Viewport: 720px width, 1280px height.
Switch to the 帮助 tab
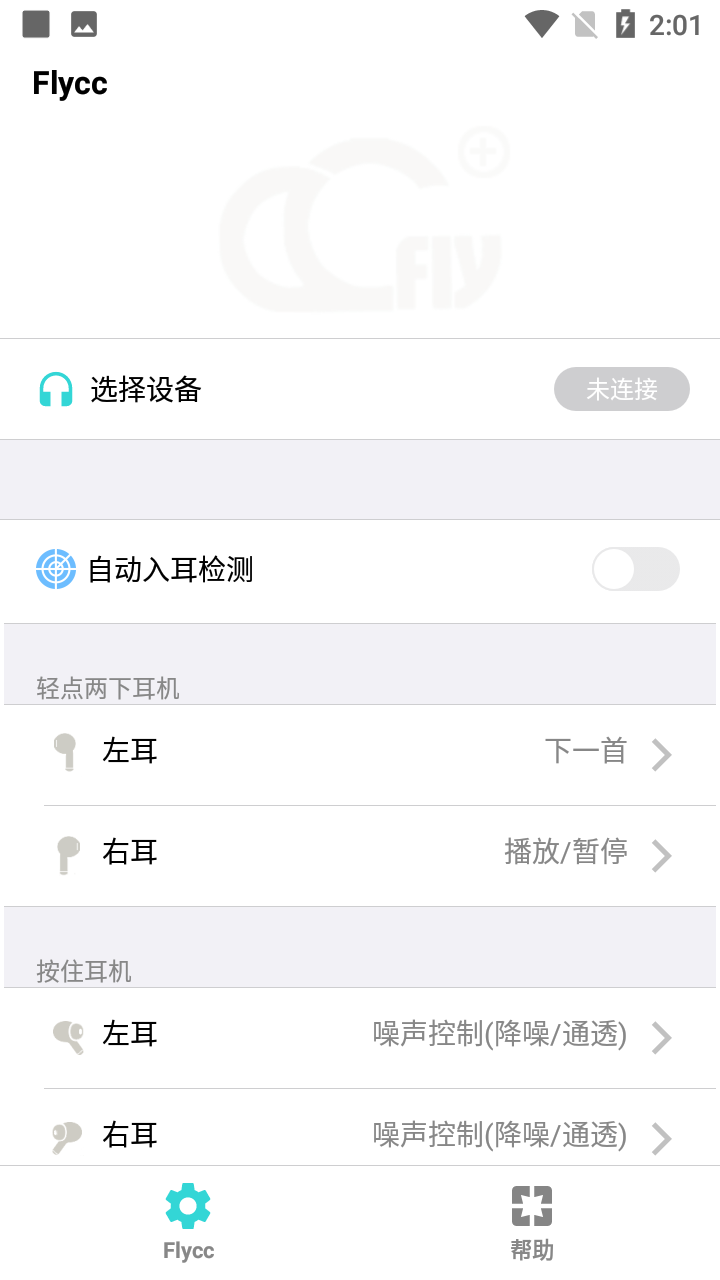pos(531,1222)
